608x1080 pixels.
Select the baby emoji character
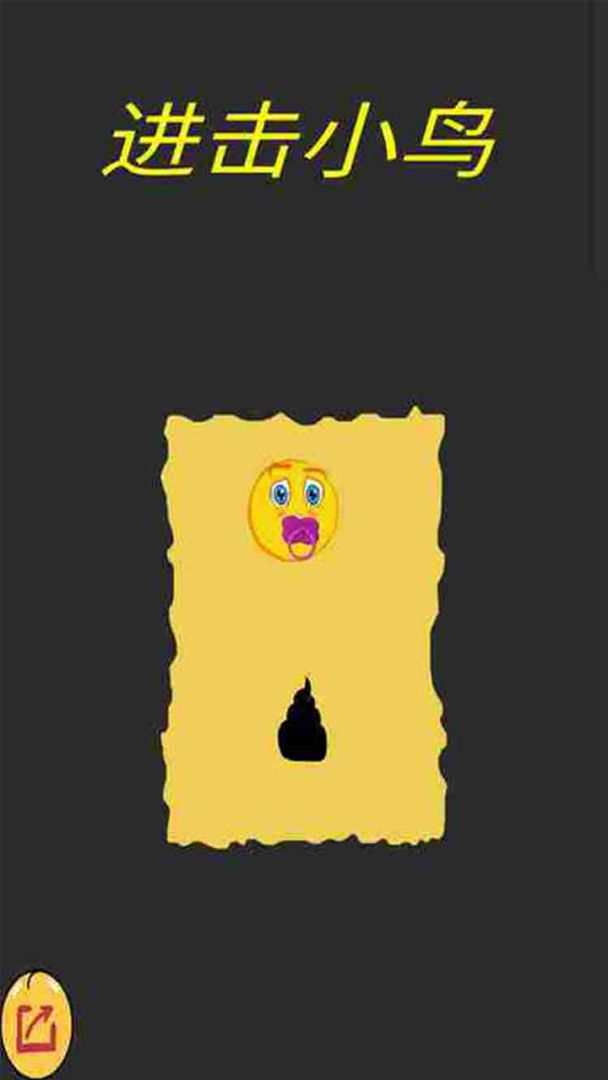pos(293,511)
